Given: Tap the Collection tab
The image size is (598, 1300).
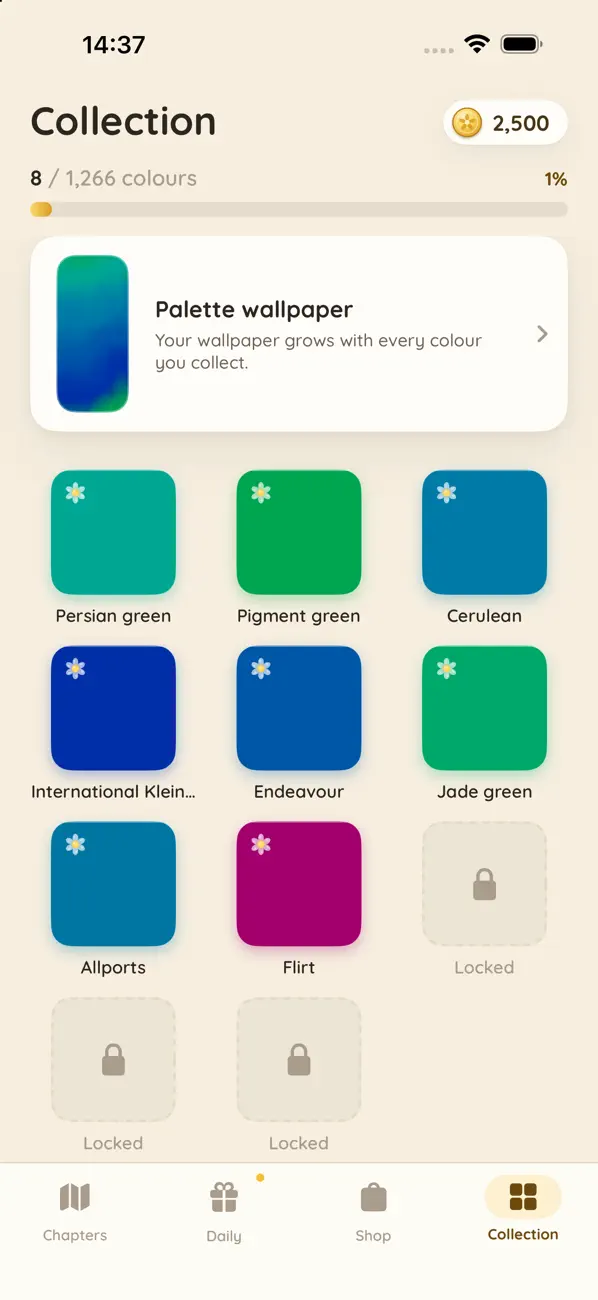Looking at the screenshot, I should (x=523, y=1211).
